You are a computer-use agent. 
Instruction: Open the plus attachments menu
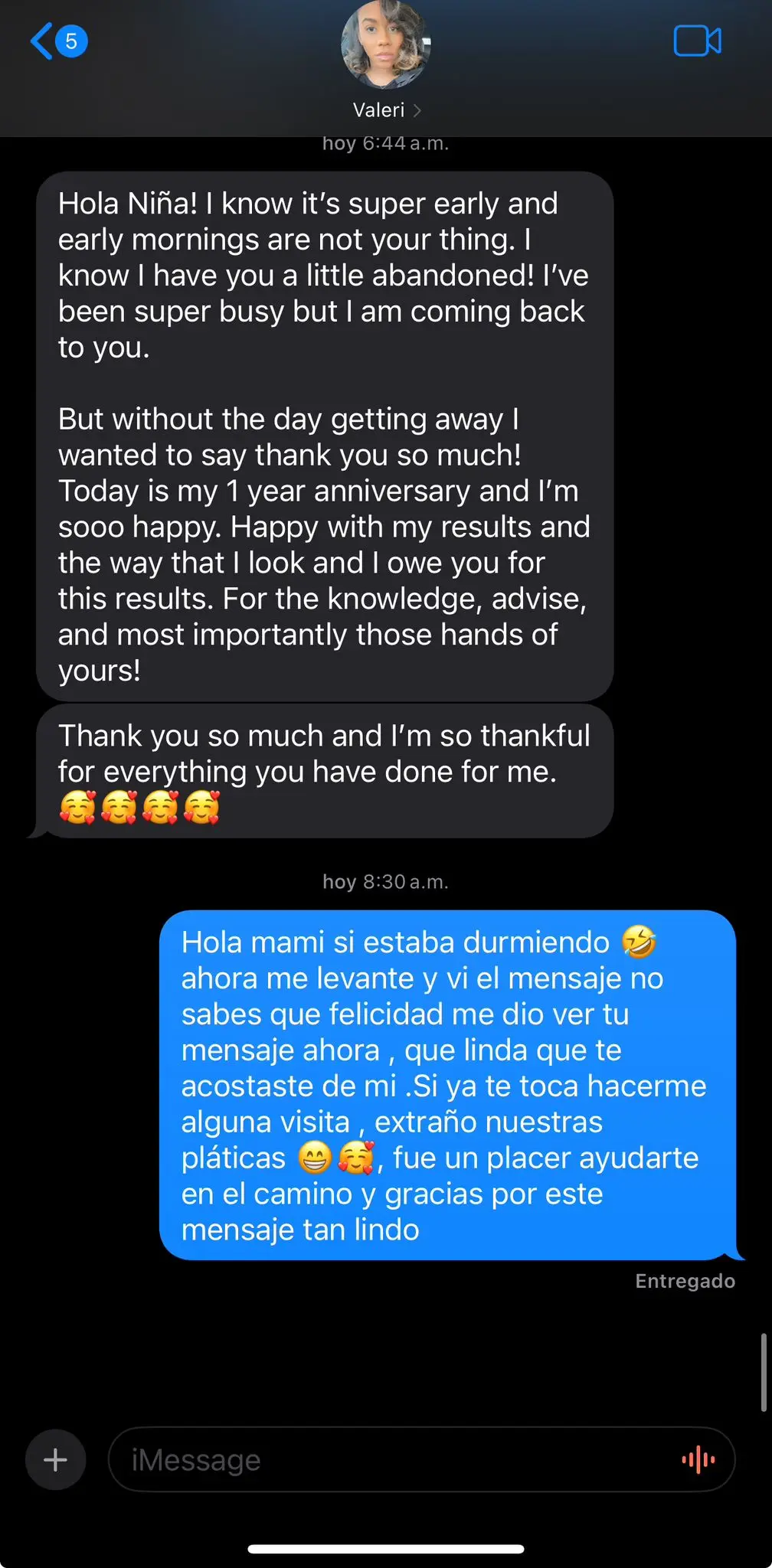(x=55, y=1459)
